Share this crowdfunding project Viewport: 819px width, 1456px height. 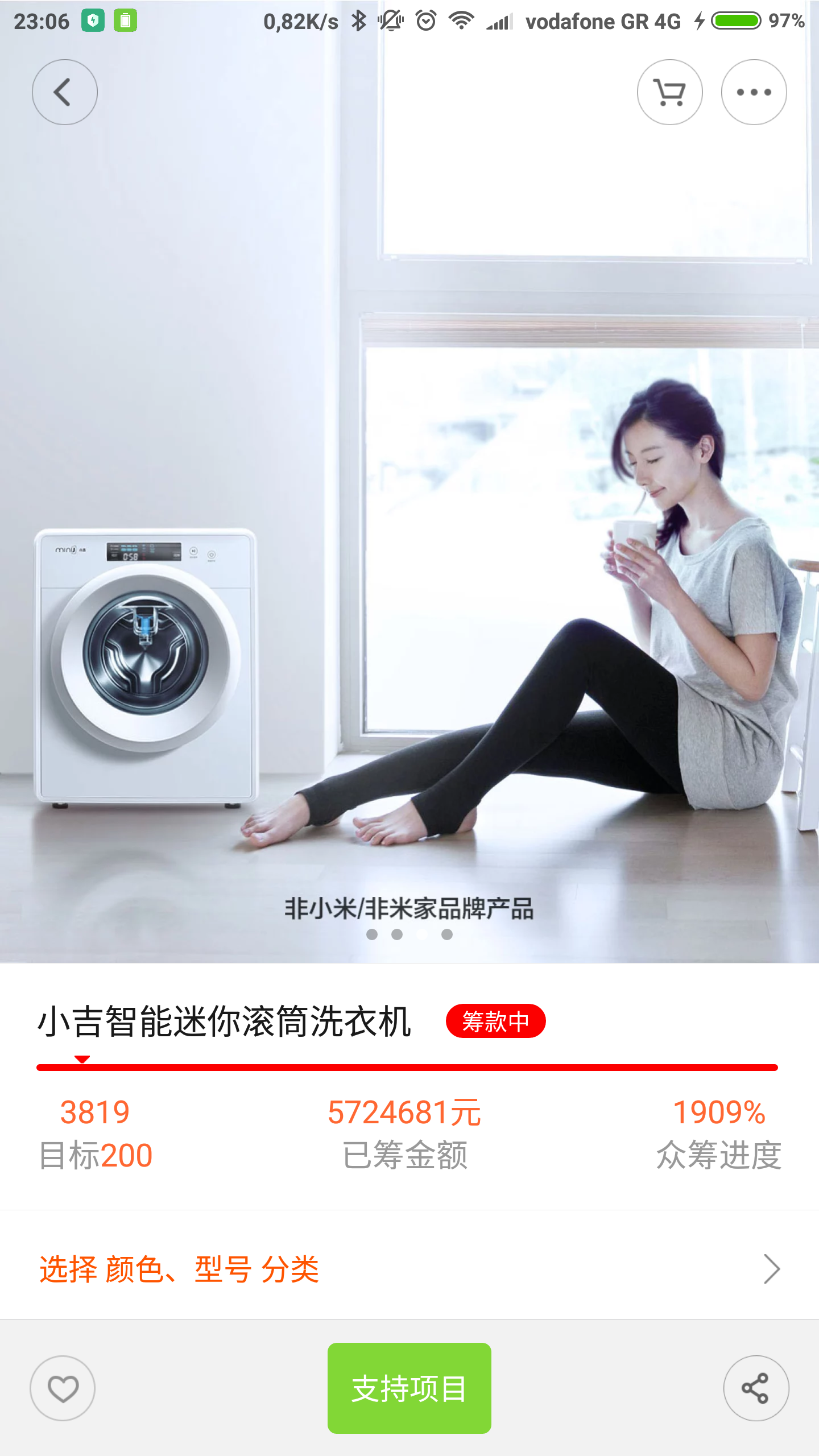tap(756, 1388)
